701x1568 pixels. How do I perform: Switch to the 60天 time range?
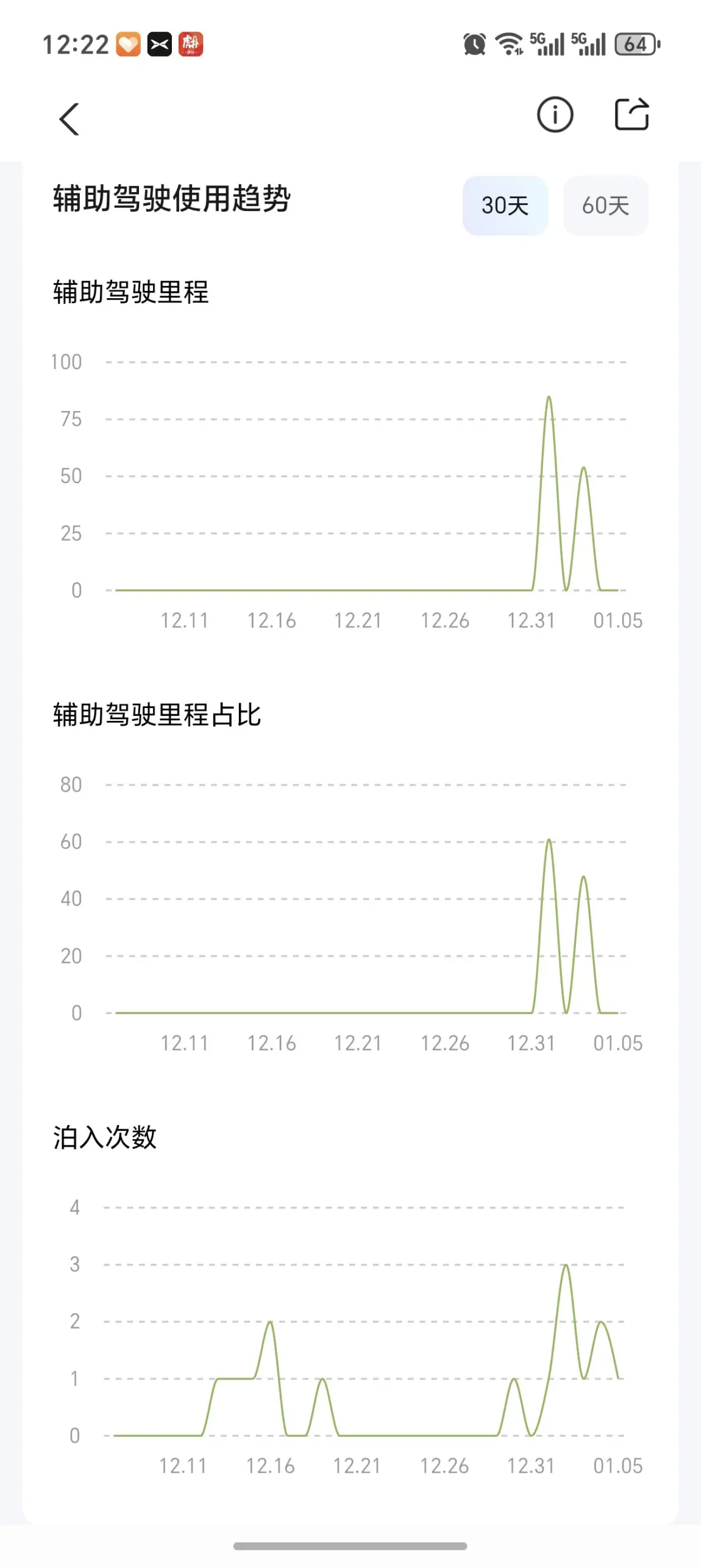pyautogui.click(x=605, y=206)
